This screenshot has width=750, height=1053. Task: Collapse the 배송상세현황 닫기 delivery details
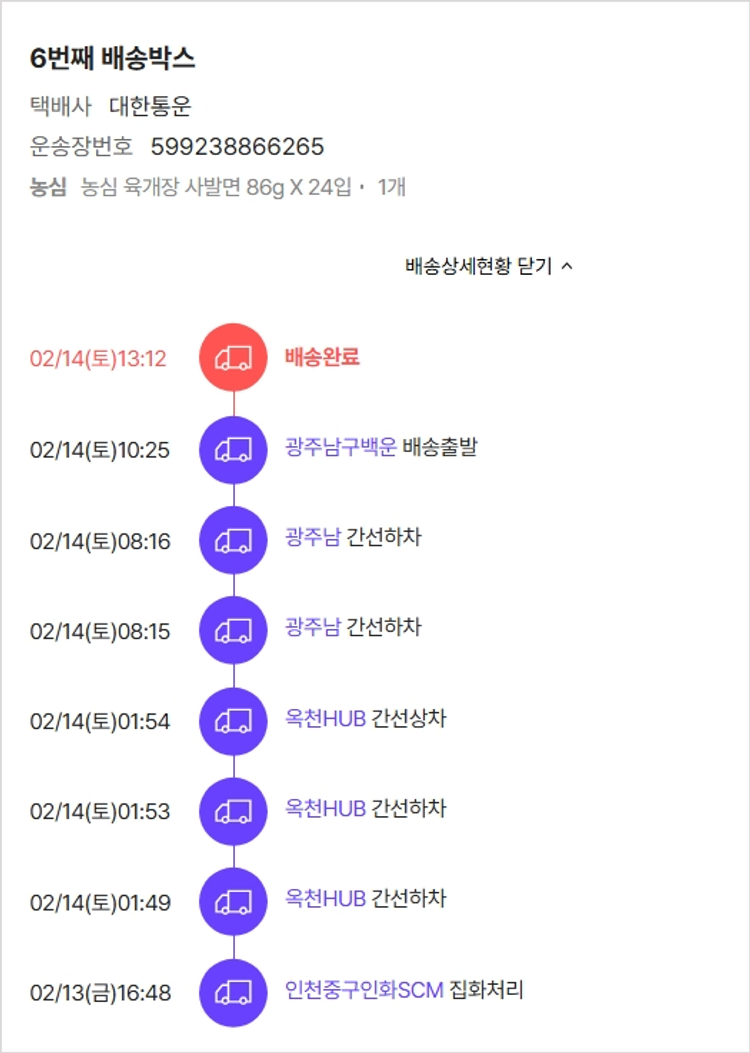click(x=488, y=266)
